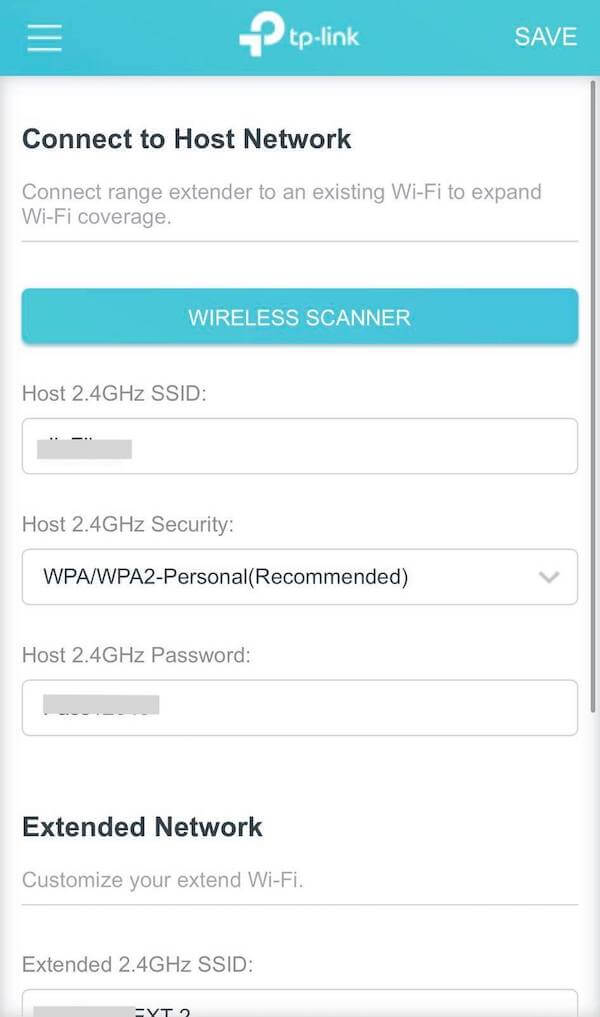Start the Wireless Scanner
600x1017 pixels.
click(299, 317)
